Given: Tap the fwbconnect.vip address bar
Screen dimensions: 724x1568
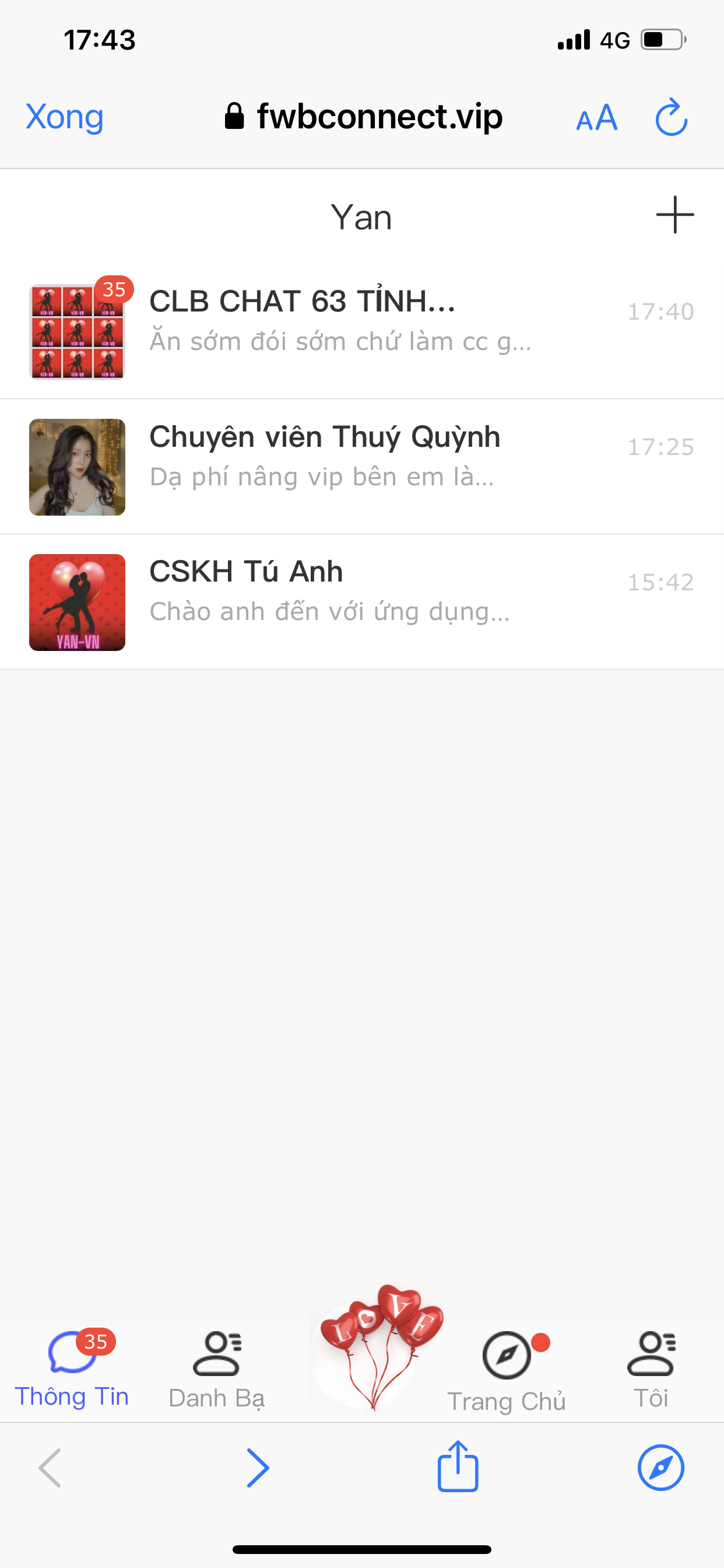Looking at the screenshot, I should click(363, 117).
